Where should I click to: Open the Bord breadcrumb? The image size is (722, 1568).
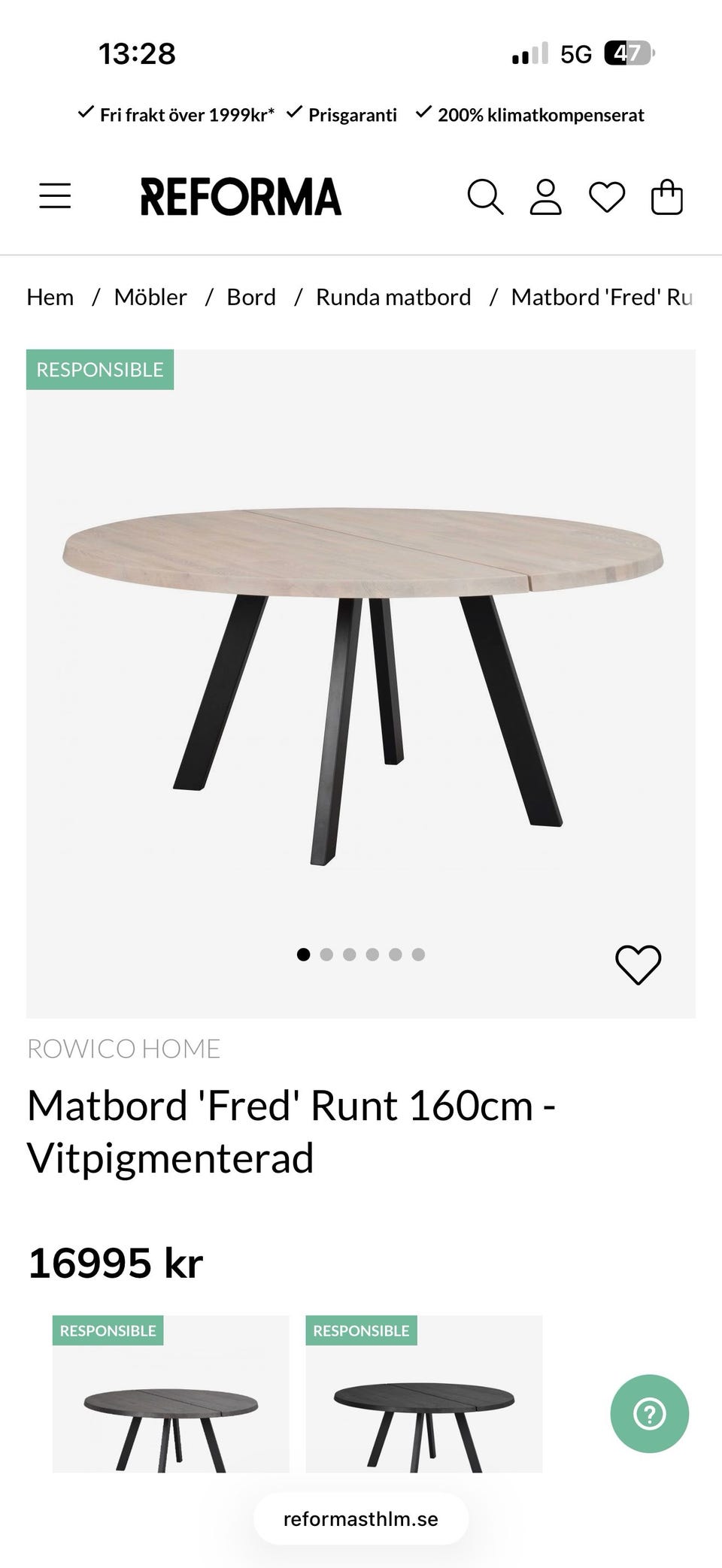251,298
